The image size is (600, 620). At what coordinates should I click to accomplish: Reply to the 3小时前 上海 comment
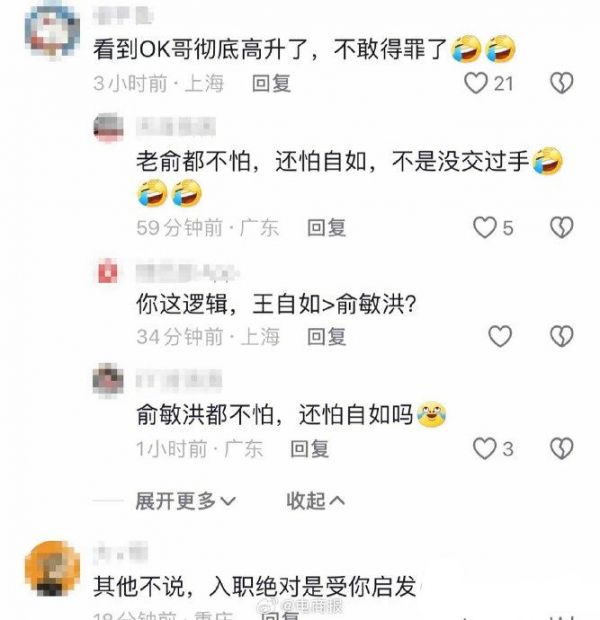click(271, 84)
